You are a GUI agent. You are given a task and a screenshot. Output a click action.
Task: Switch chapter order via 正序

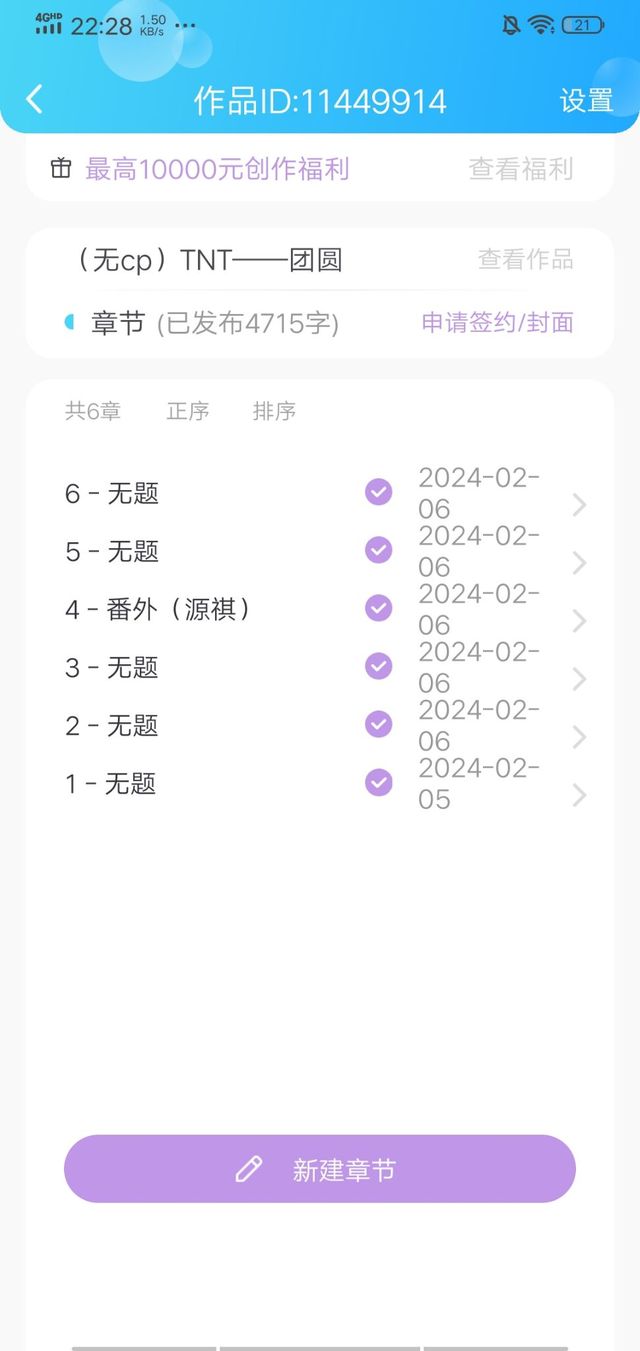coord(188,411)
